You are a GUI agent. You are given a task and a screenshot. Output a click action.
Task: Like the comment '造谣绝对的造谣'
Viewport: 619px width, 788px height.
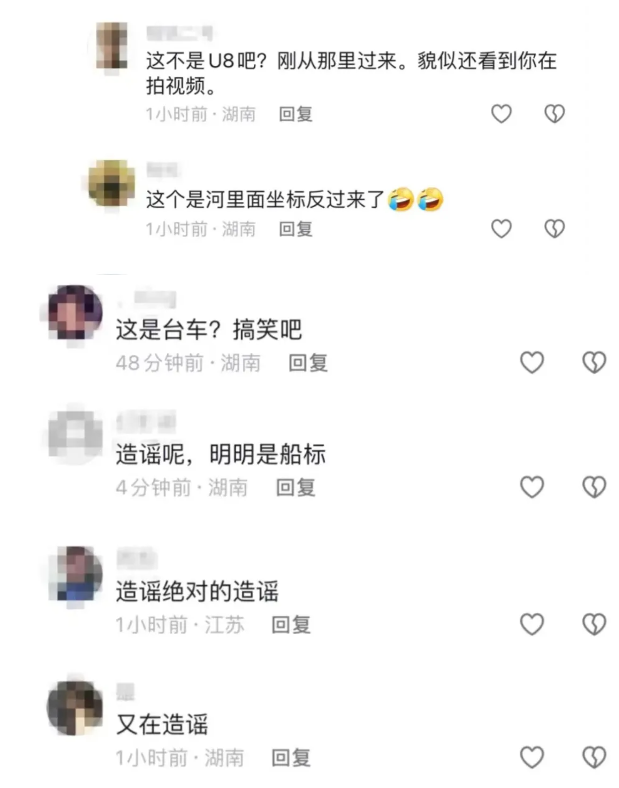point(532,625)
